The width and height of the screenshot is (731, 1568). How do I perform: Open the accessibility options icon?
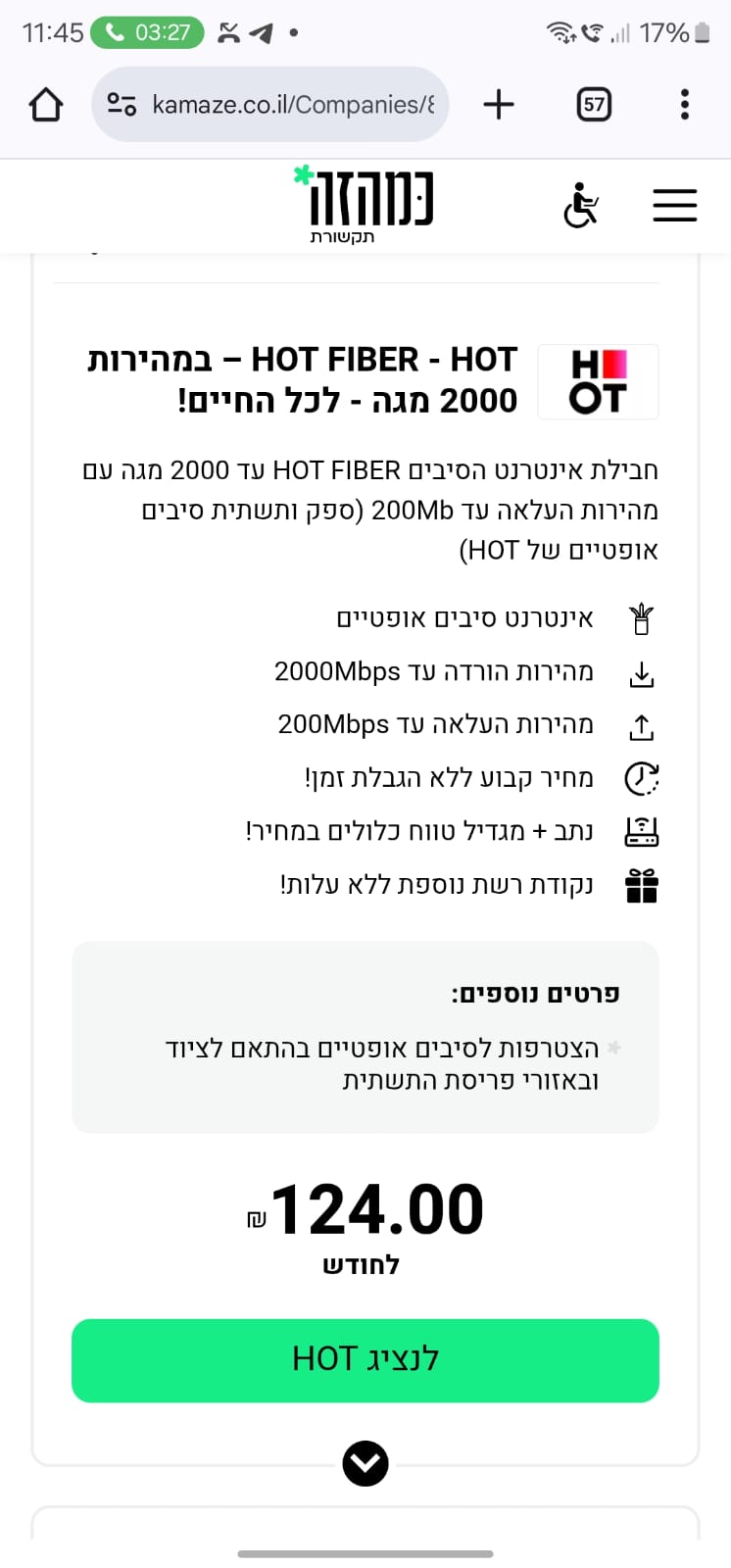pos(581,206)
